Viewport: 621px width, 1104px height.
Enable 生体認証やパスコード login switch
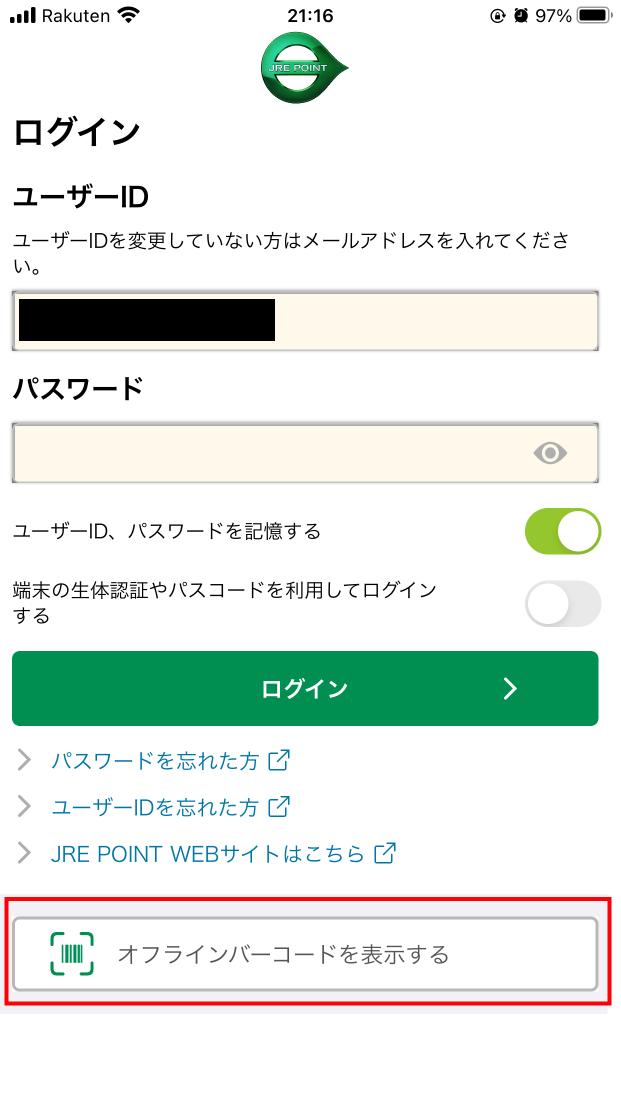click(x=563, y=603)
